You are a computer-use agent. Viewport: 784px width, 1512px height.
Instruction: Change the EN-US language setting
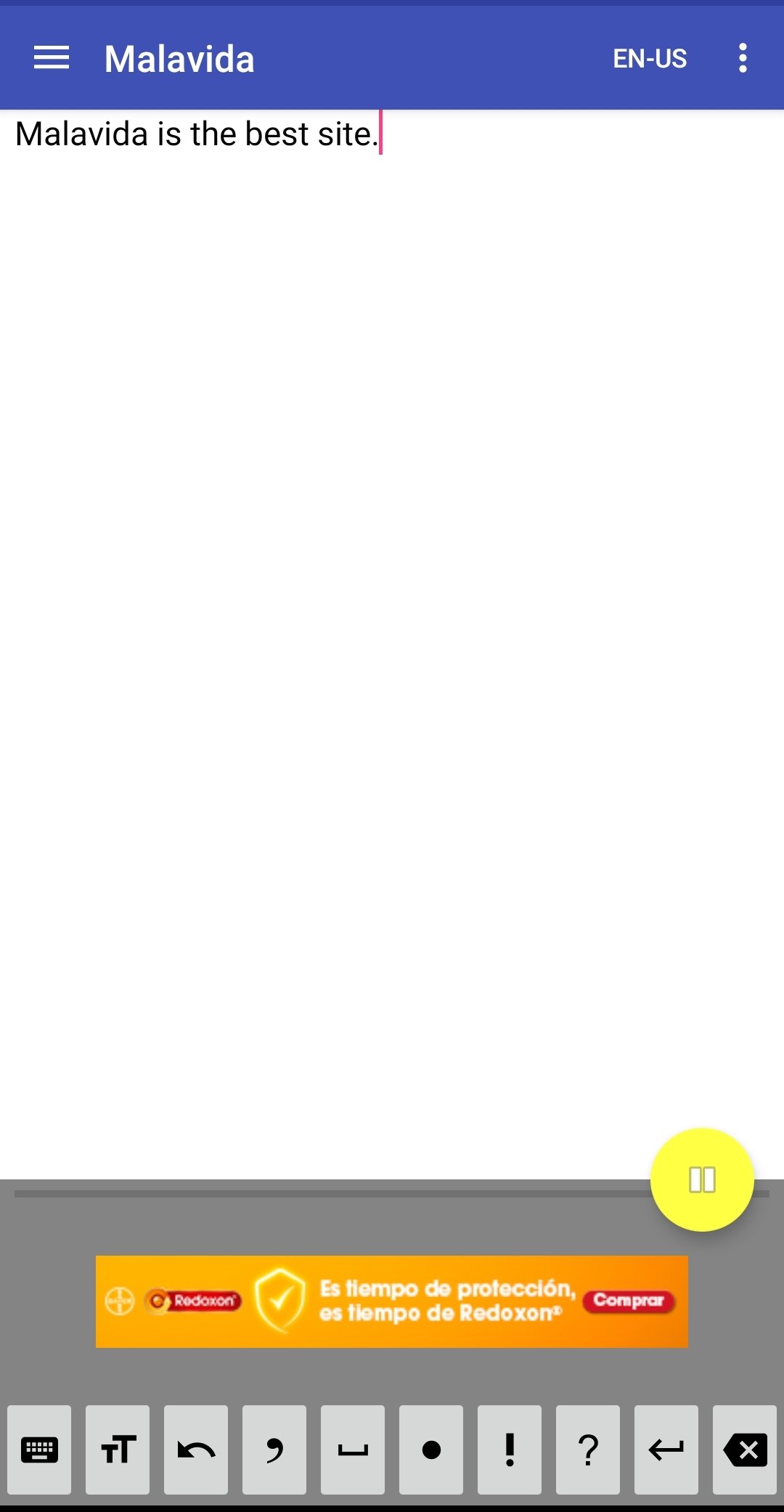pyautogui.click(x=650, y=59)
